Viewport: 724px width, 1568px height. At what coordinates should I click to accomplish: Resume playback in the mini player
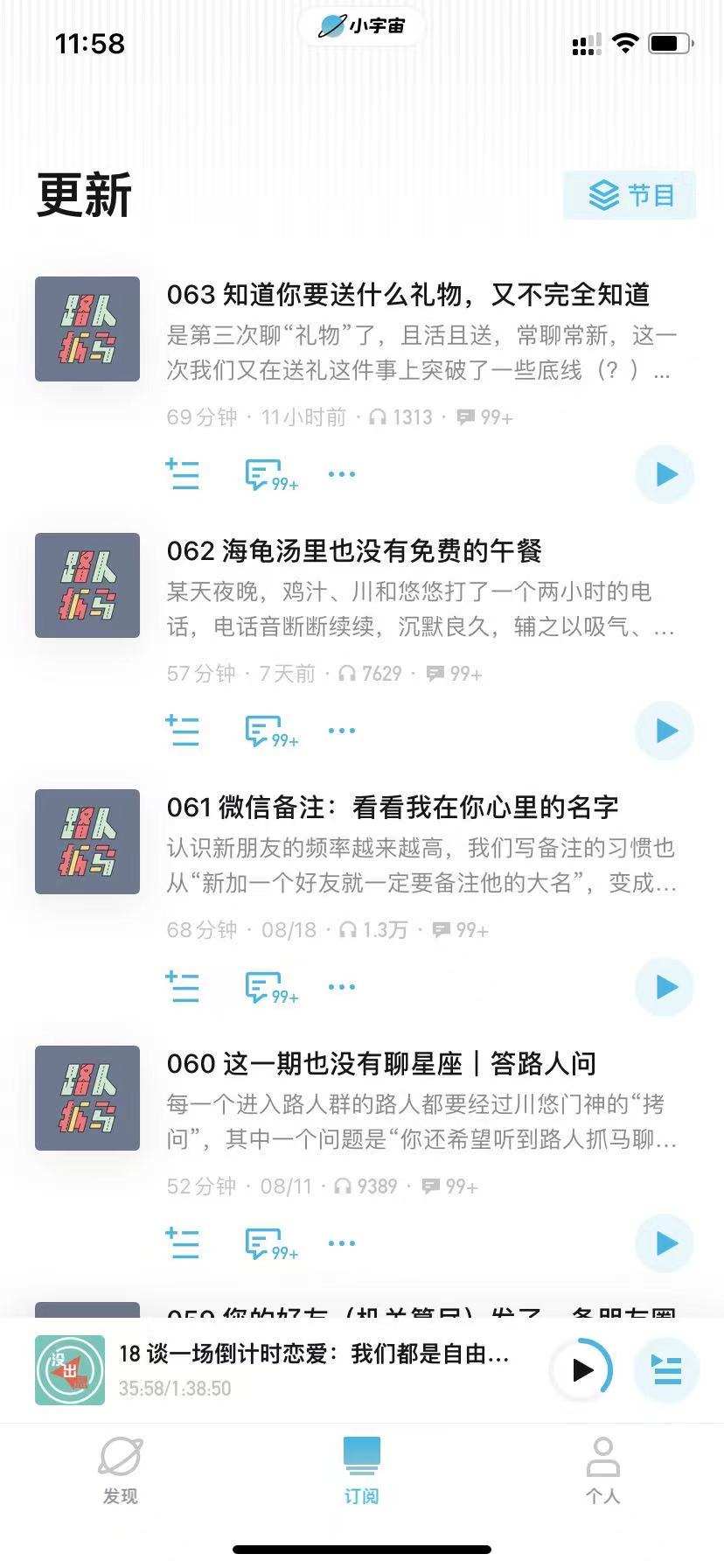pyautogui.click(x=581, y=1369)
